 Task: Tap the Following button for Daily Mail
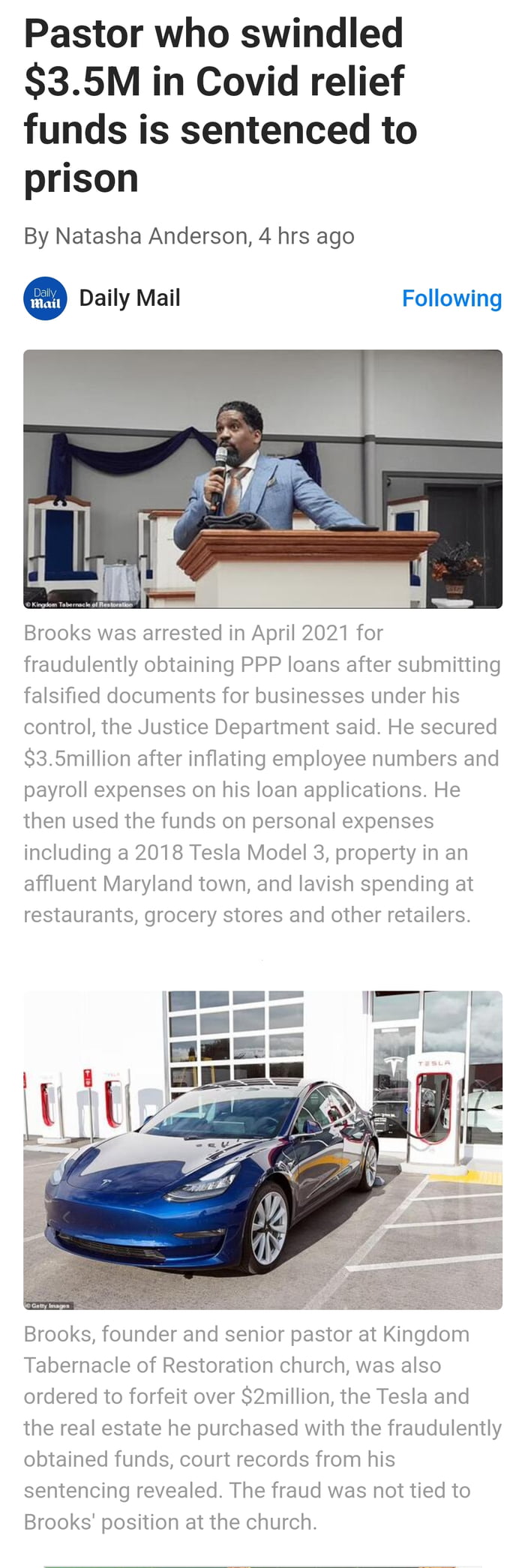[451, 298]
